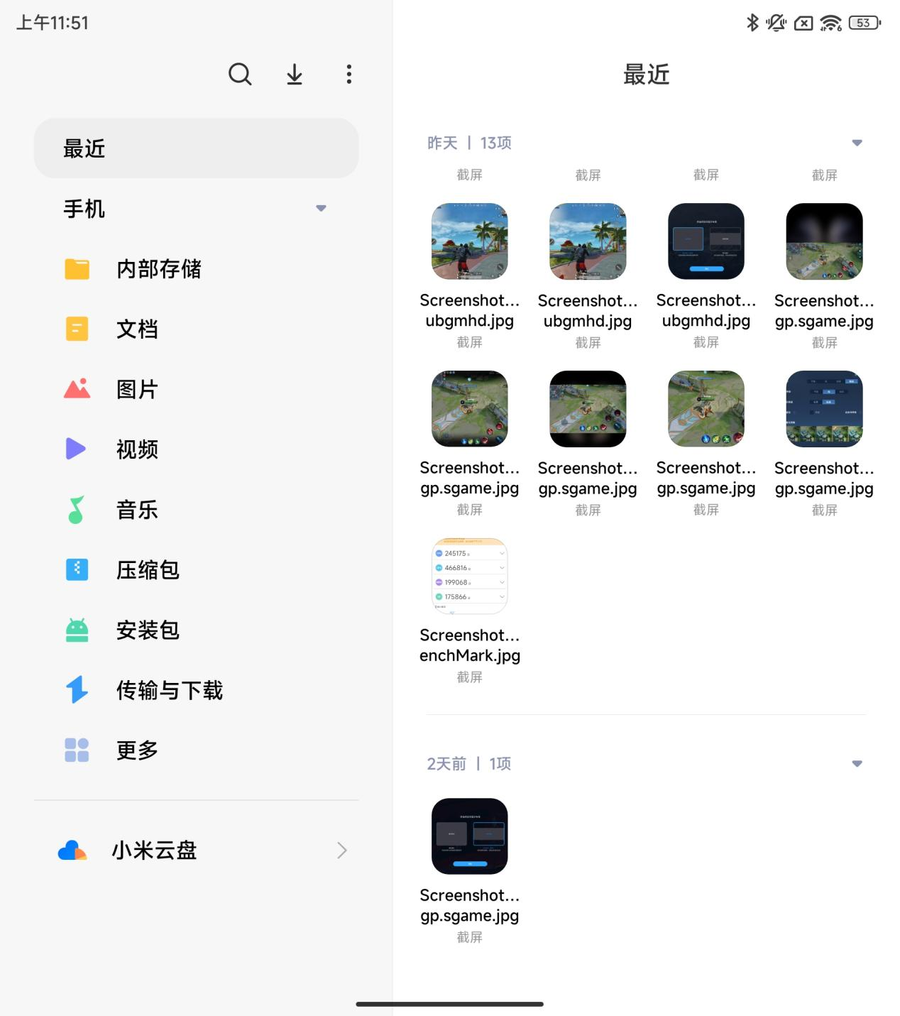Open the Screenshot enchMark.jpg thumbnail

coord(469,573)
